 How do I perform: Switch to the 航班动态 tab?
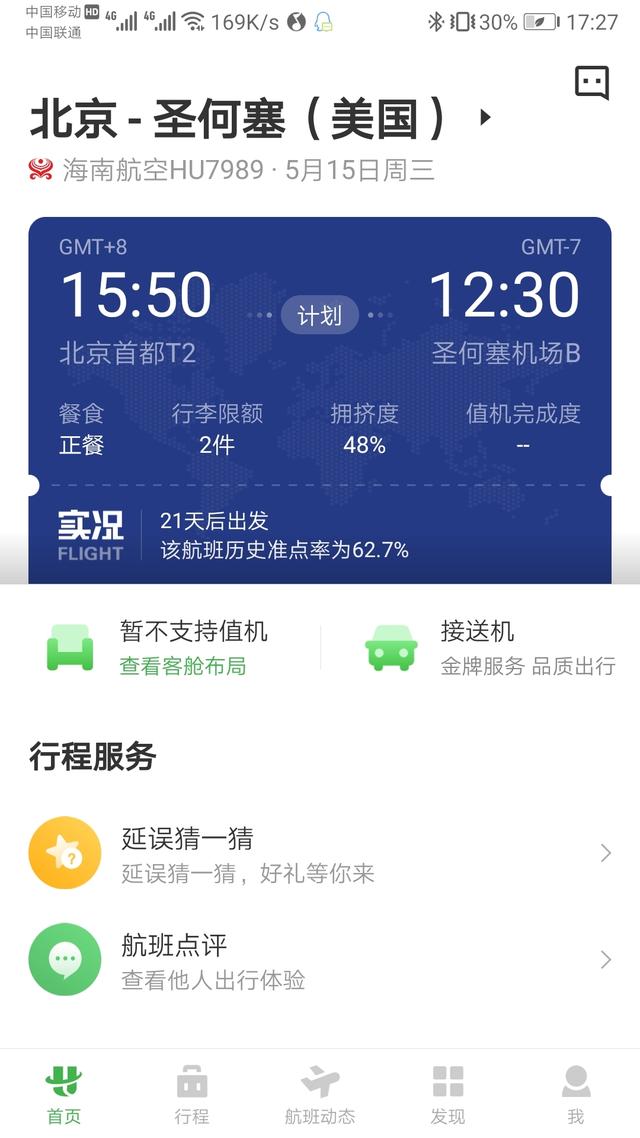coord(320,1094)
